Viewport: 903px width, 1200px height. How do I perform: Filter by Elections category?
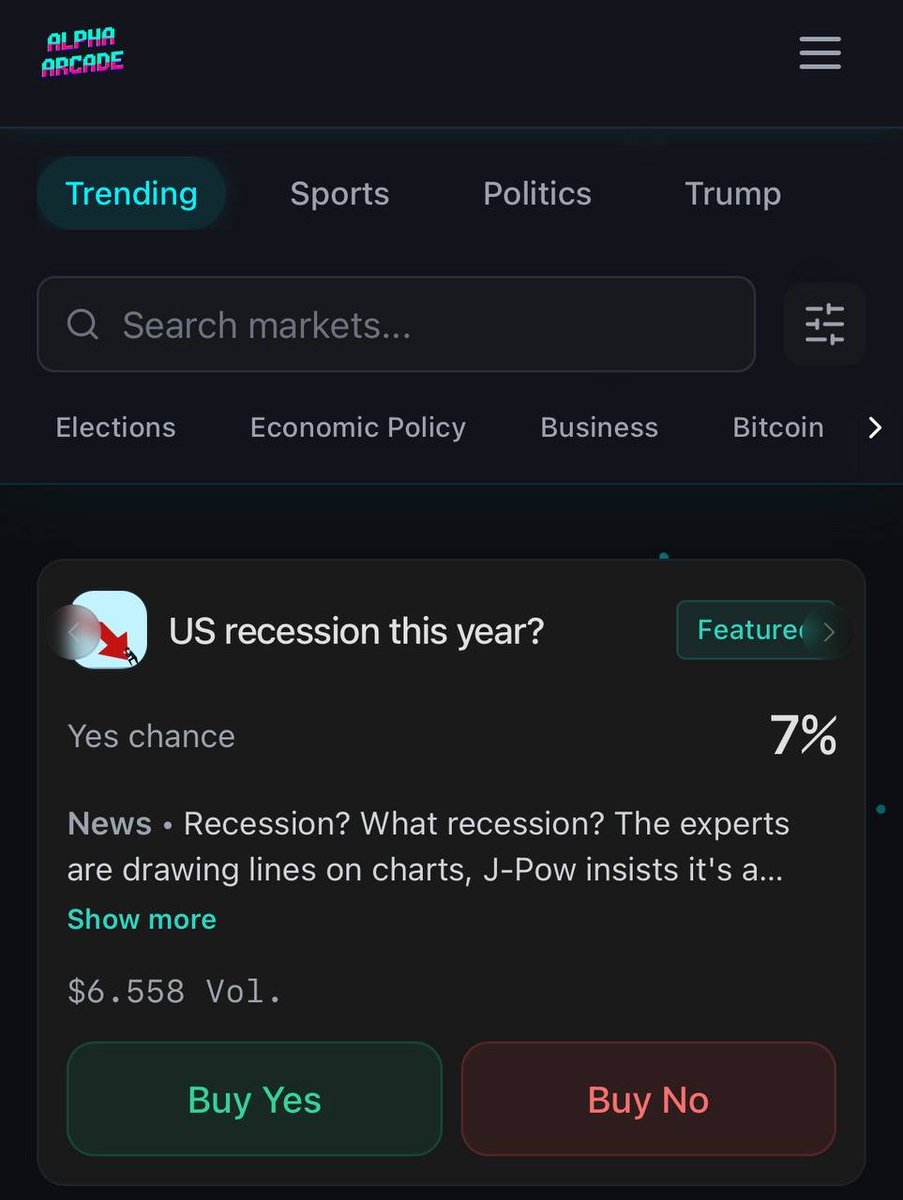(116, 428)
